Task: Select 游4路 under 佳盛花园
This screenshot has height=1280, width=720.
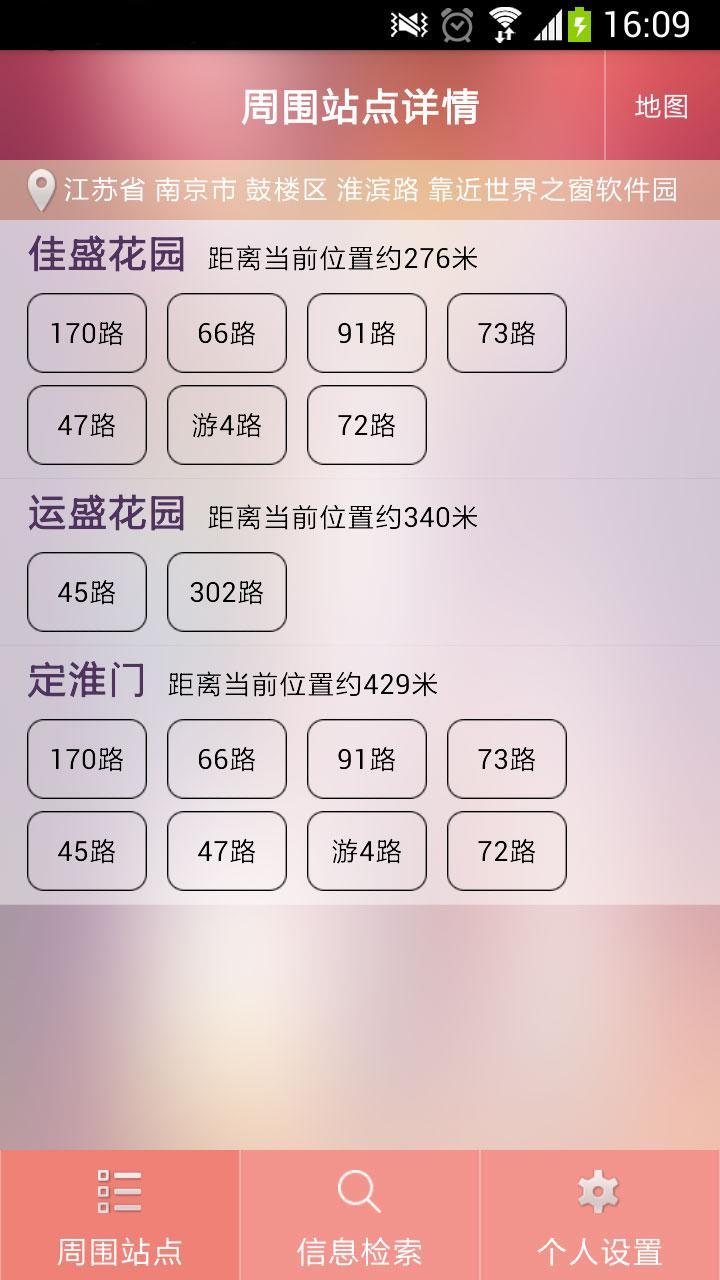Action: pos(227,425)
